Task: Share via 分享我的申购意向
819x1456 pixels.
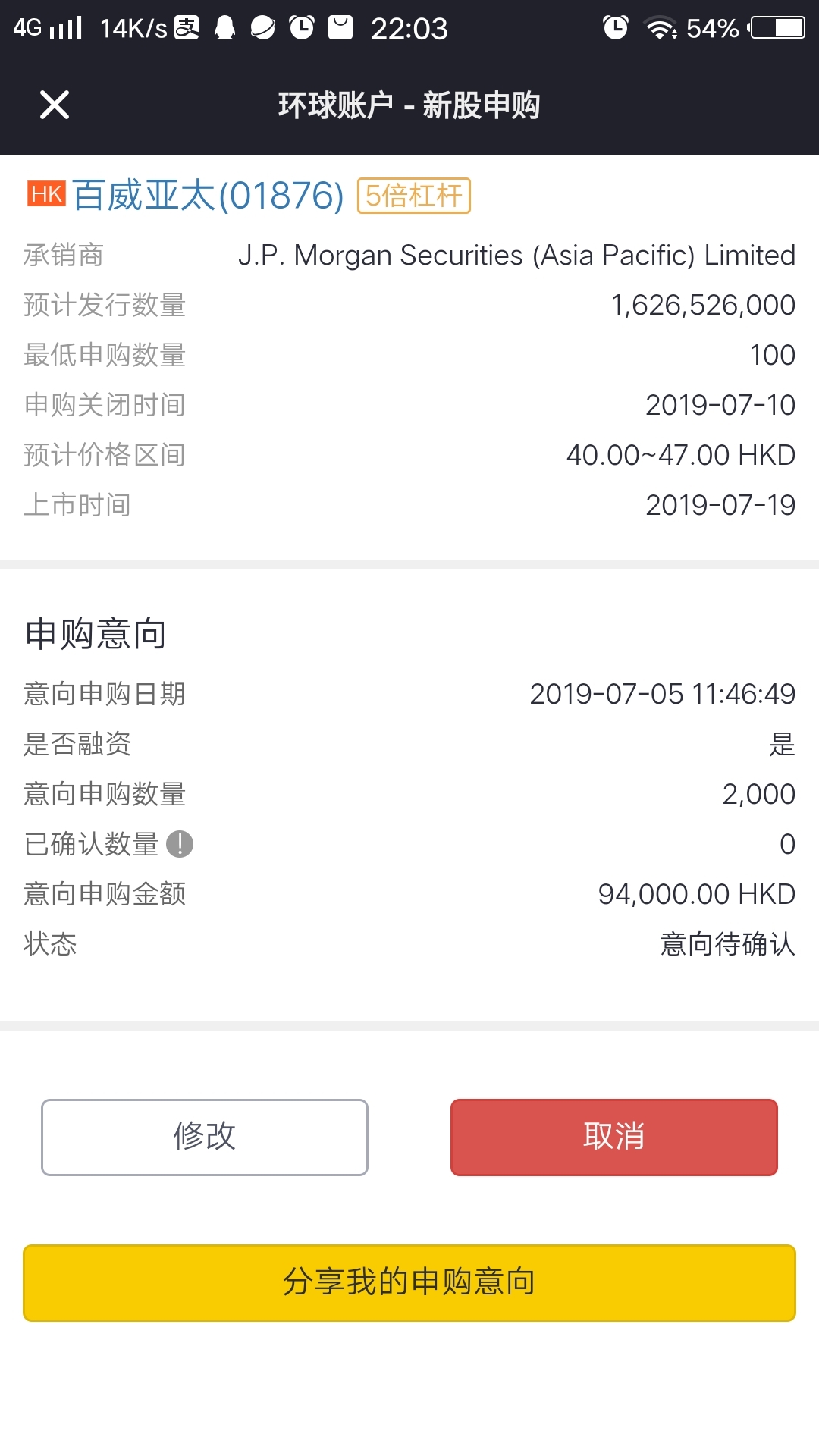Action: tap(409, 1282)
